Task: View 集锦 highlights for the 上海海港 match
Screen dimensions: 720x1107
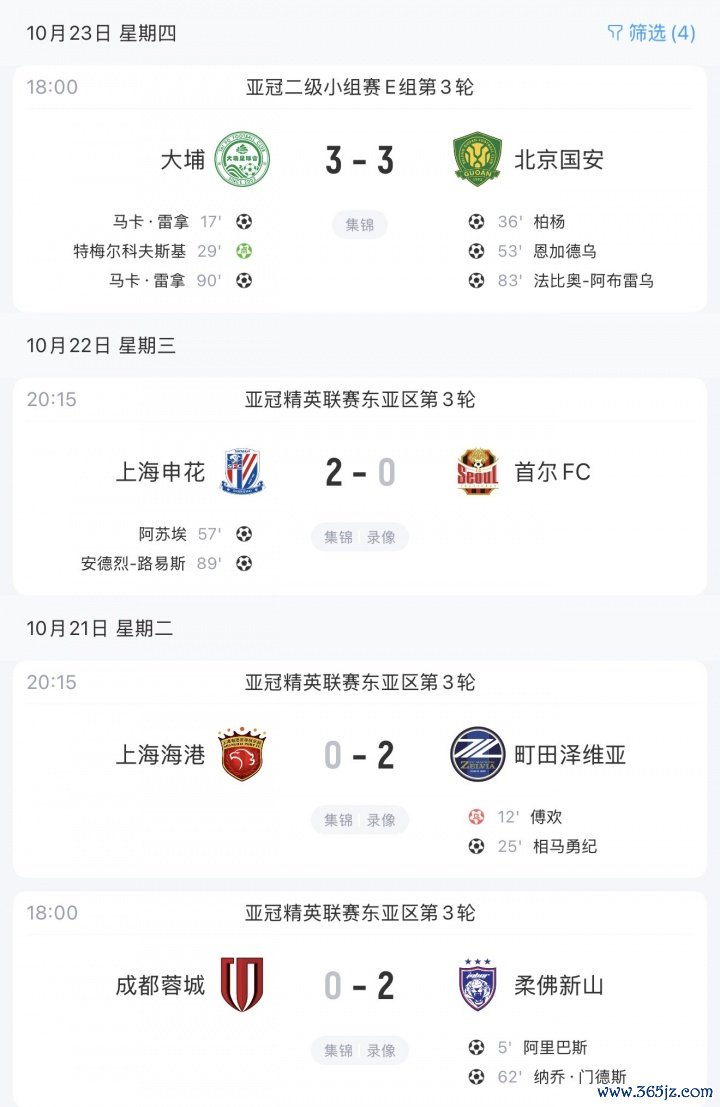Action: (x=338, y=820)
